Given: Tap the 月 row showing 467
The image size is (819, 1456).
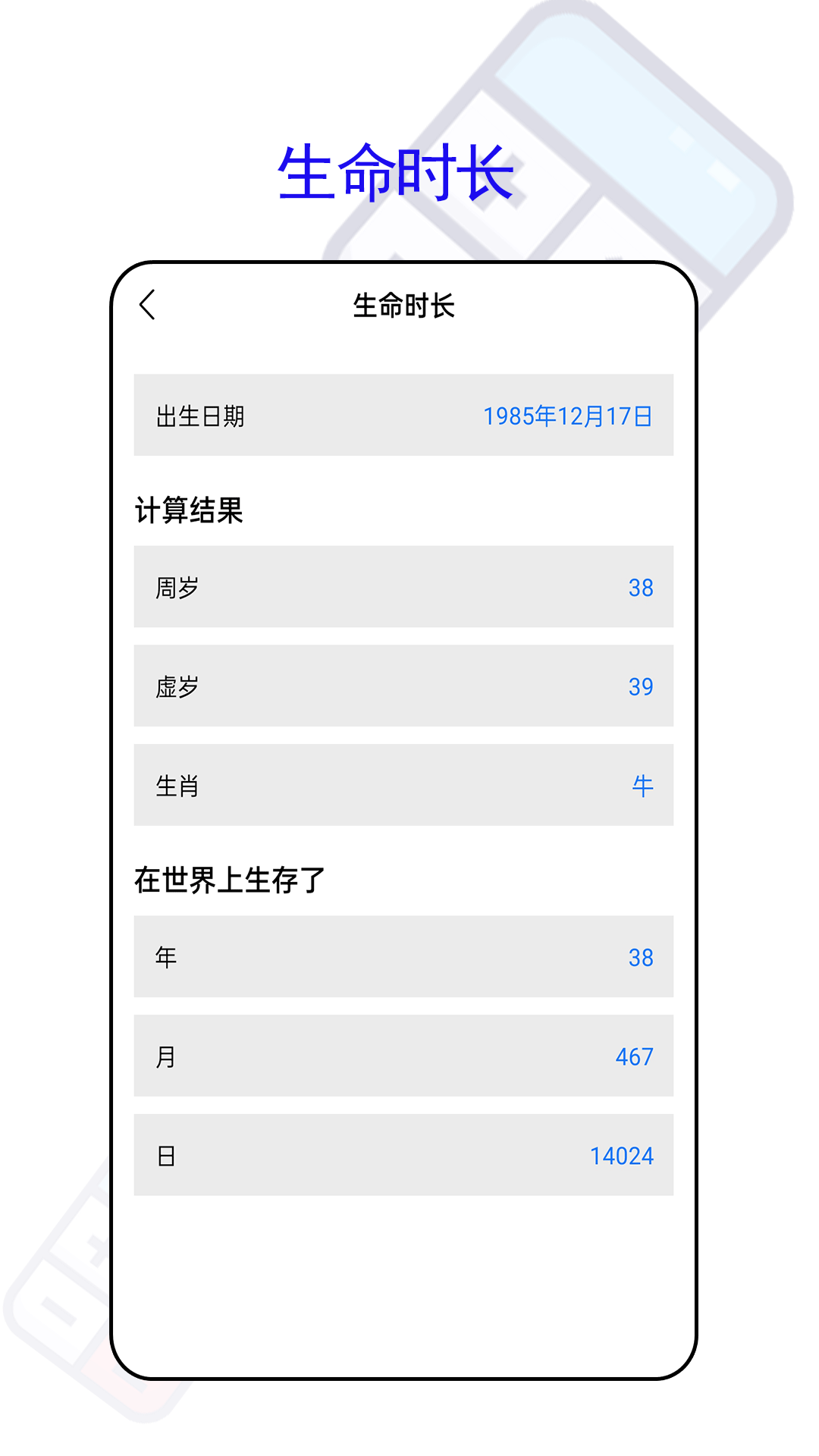Looking at the screenshot, I should coord(403,1056).
